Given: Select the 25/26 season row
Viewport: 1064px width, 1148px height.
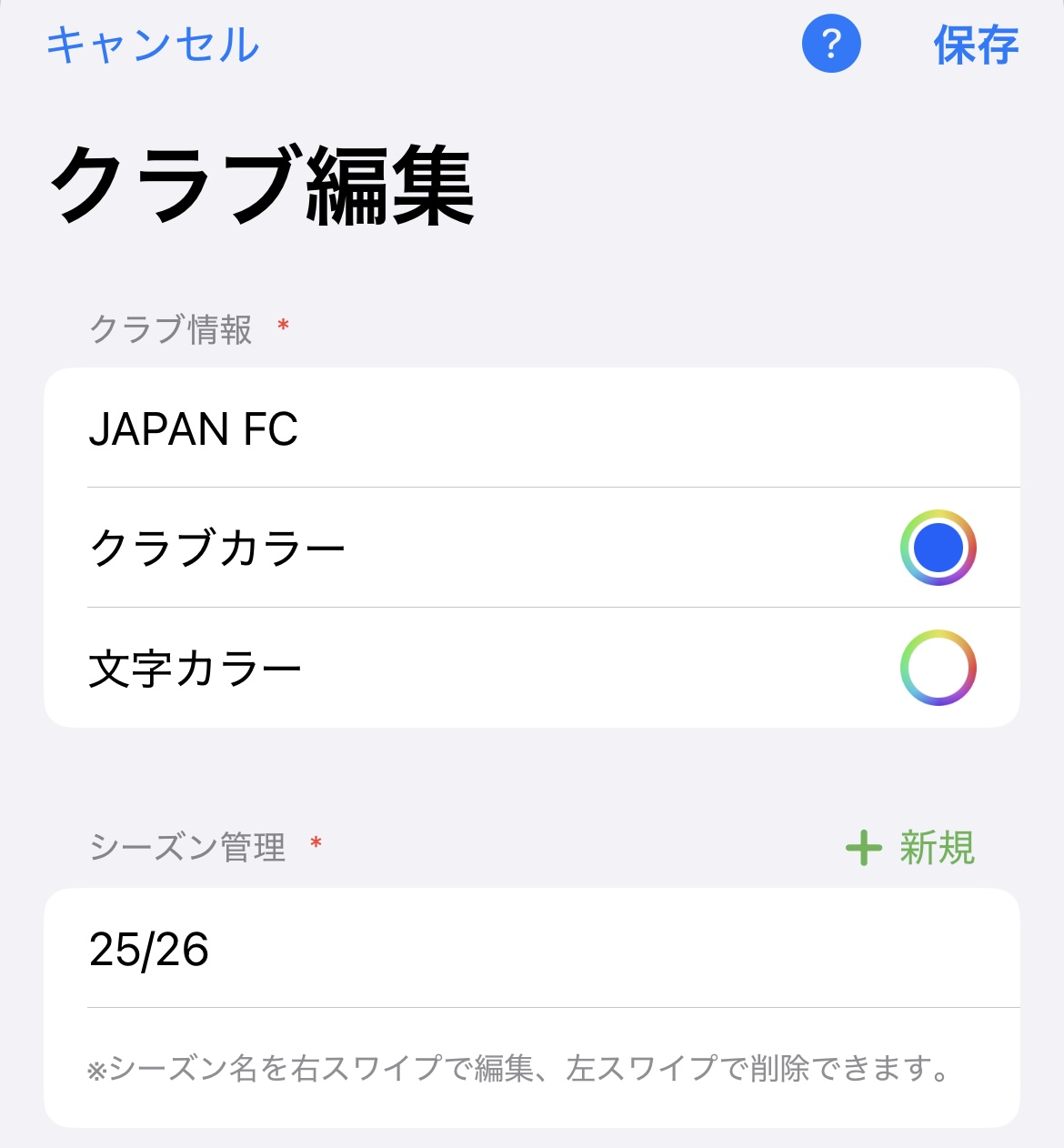Looking at the screenshot, I should [x=531, y=949].
